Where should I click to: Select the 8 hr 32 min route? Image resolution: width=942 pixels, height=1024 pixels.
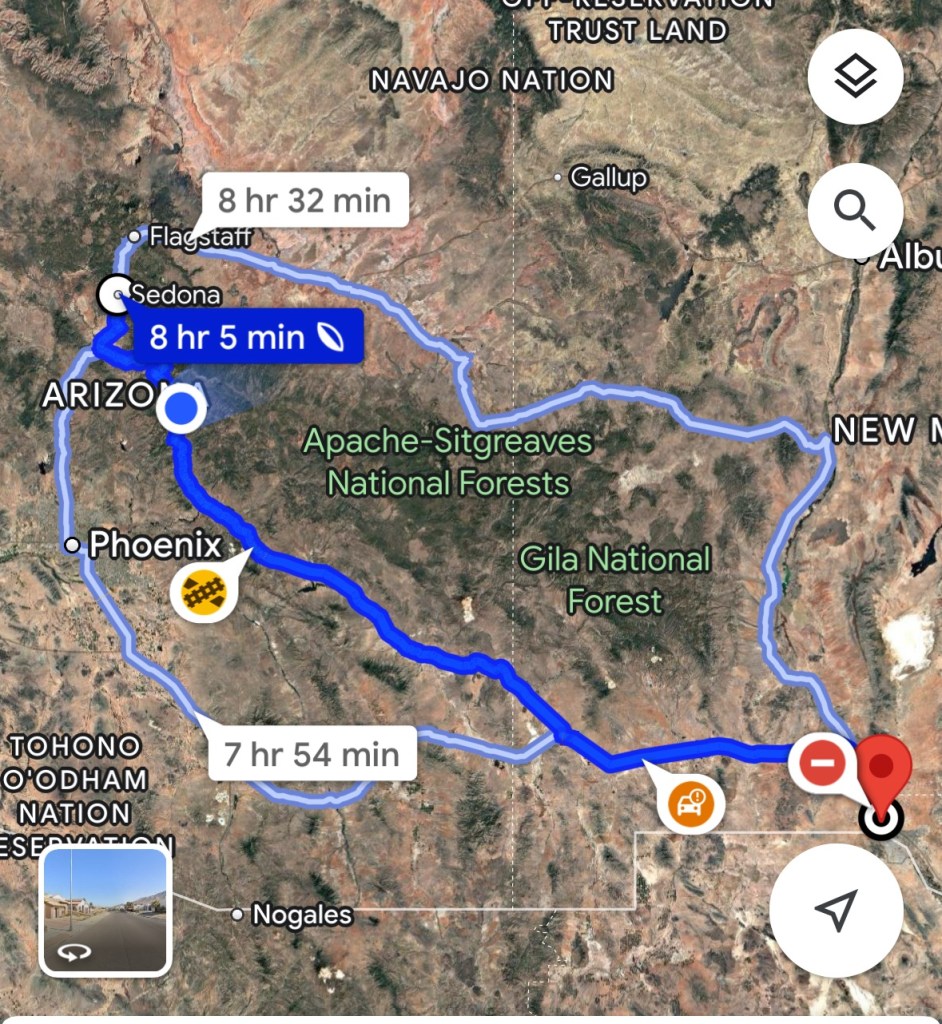click(x=304, y=200)
